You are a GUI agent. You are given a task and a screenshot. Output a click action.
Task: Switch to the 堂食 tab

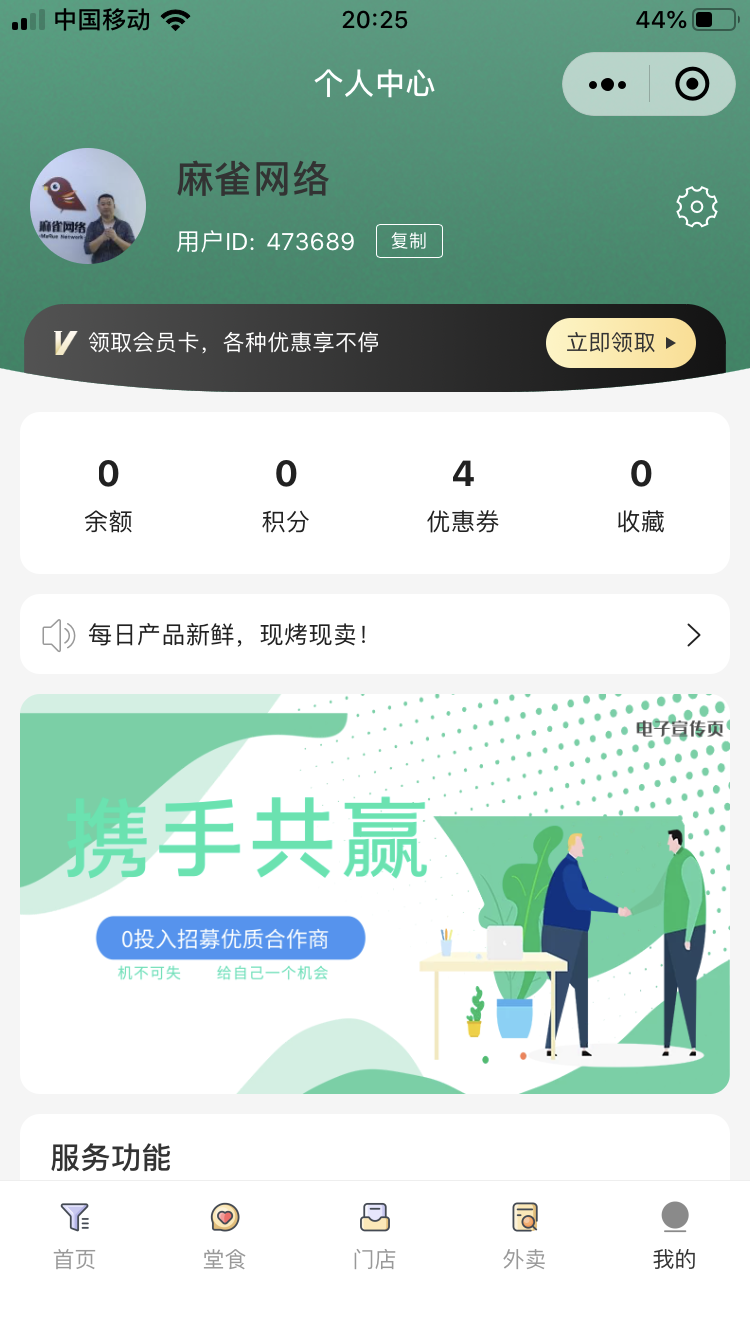pos(225,1236)
